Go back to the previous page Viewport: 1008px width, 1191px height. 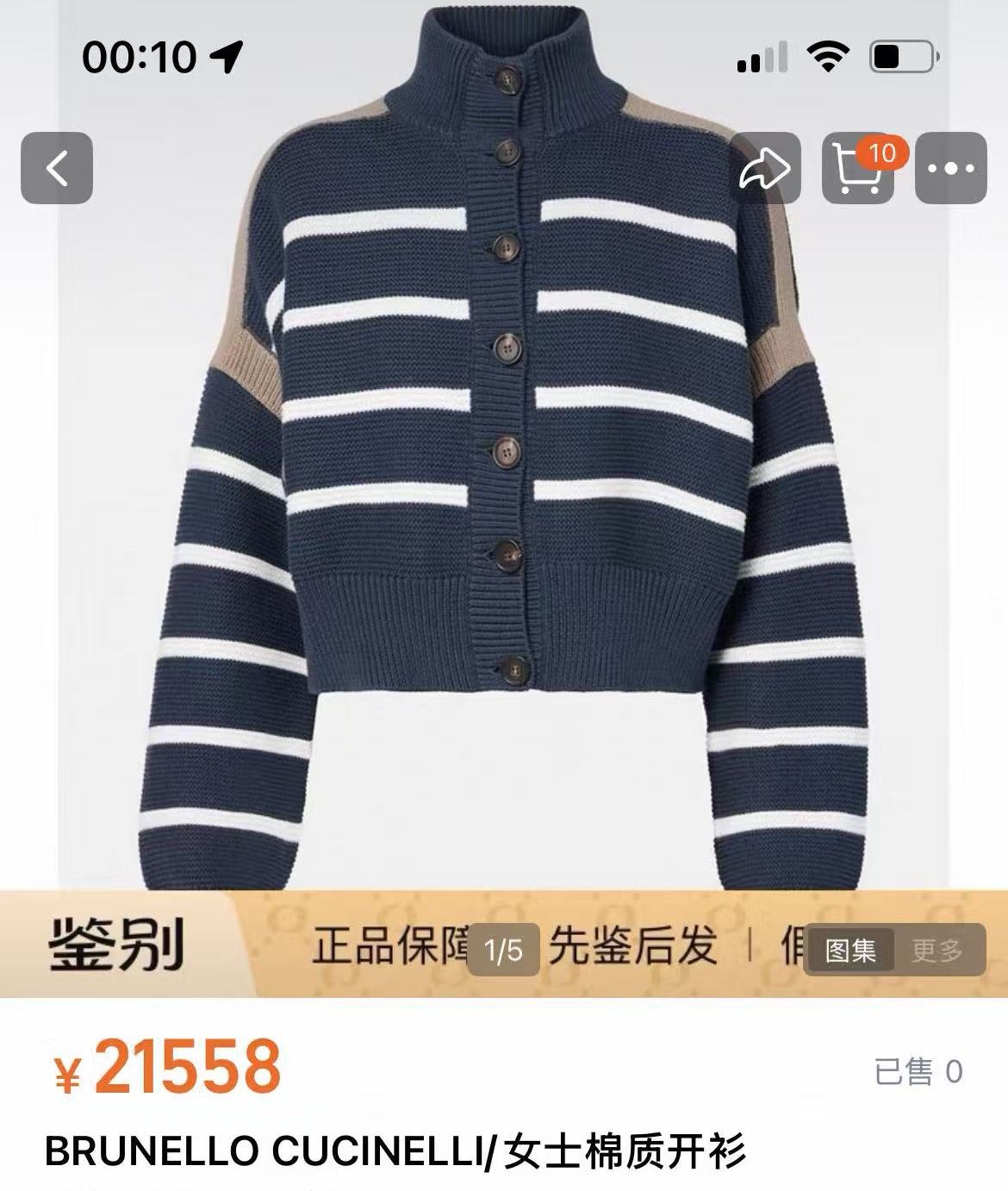click(x=57, y=168)
